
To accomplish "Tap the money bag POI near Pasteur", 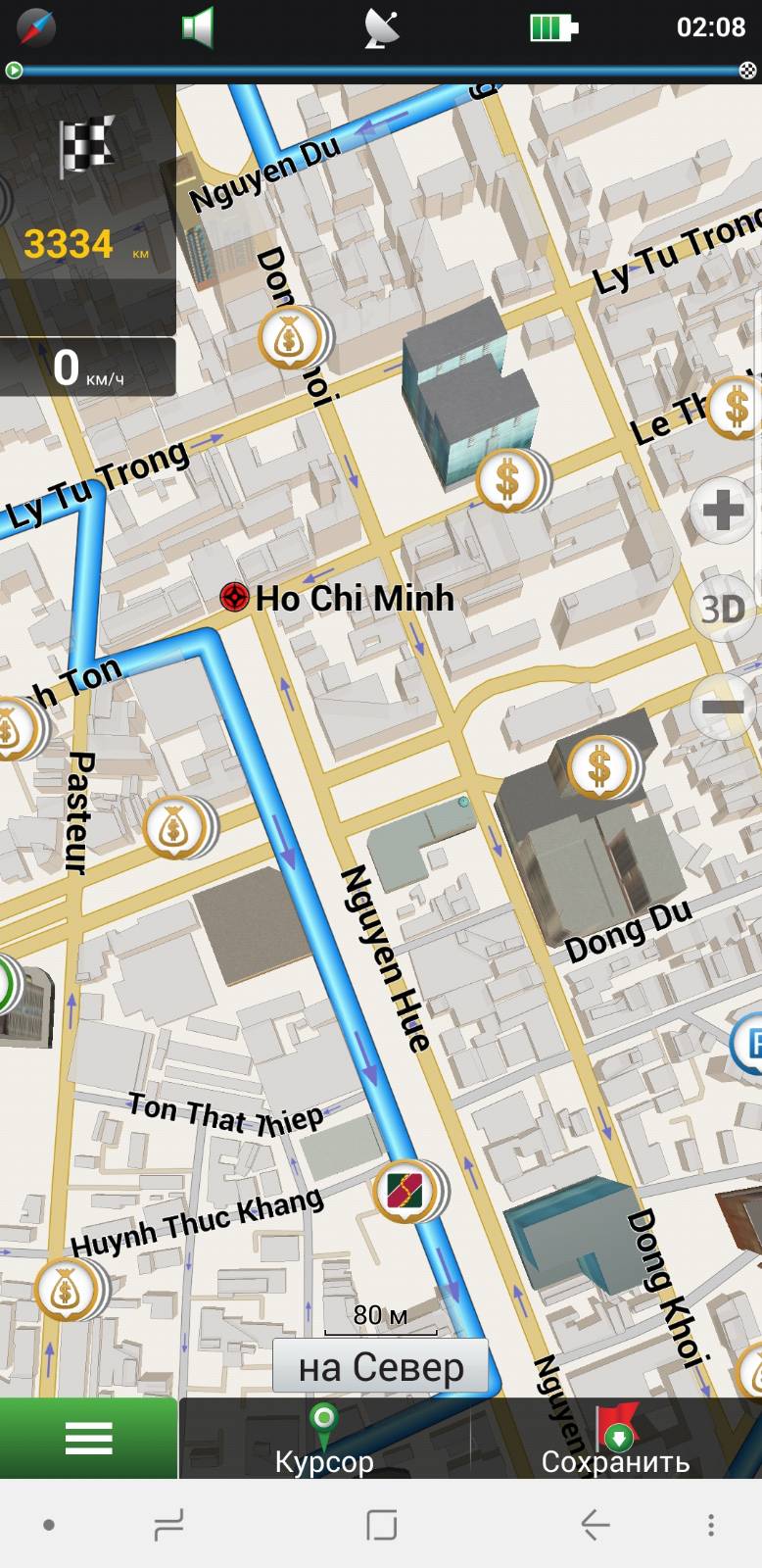I will [174, 828].
